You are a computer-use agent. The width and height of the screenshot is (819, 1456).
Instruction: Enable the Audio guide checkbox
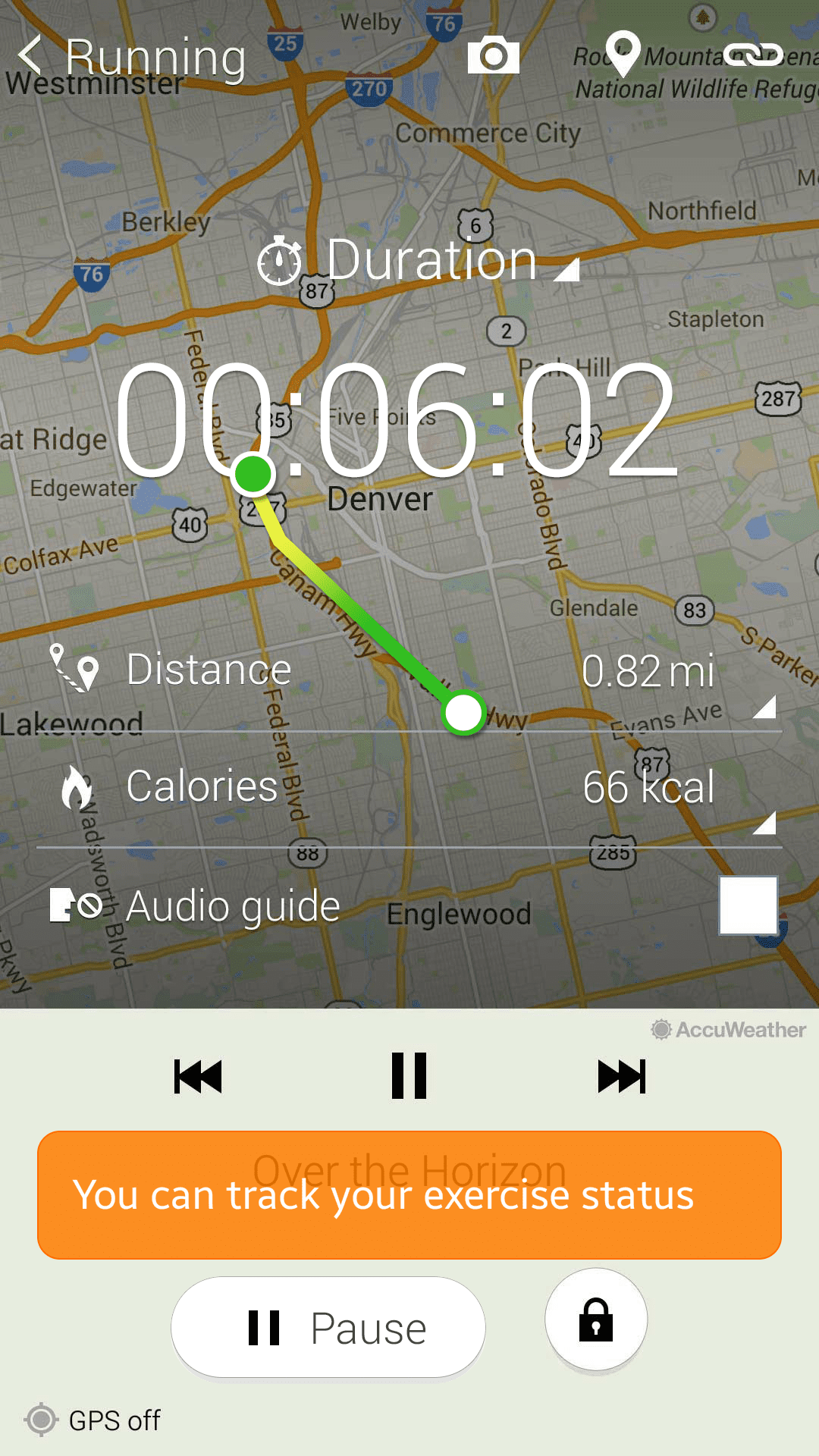(748, 905)
